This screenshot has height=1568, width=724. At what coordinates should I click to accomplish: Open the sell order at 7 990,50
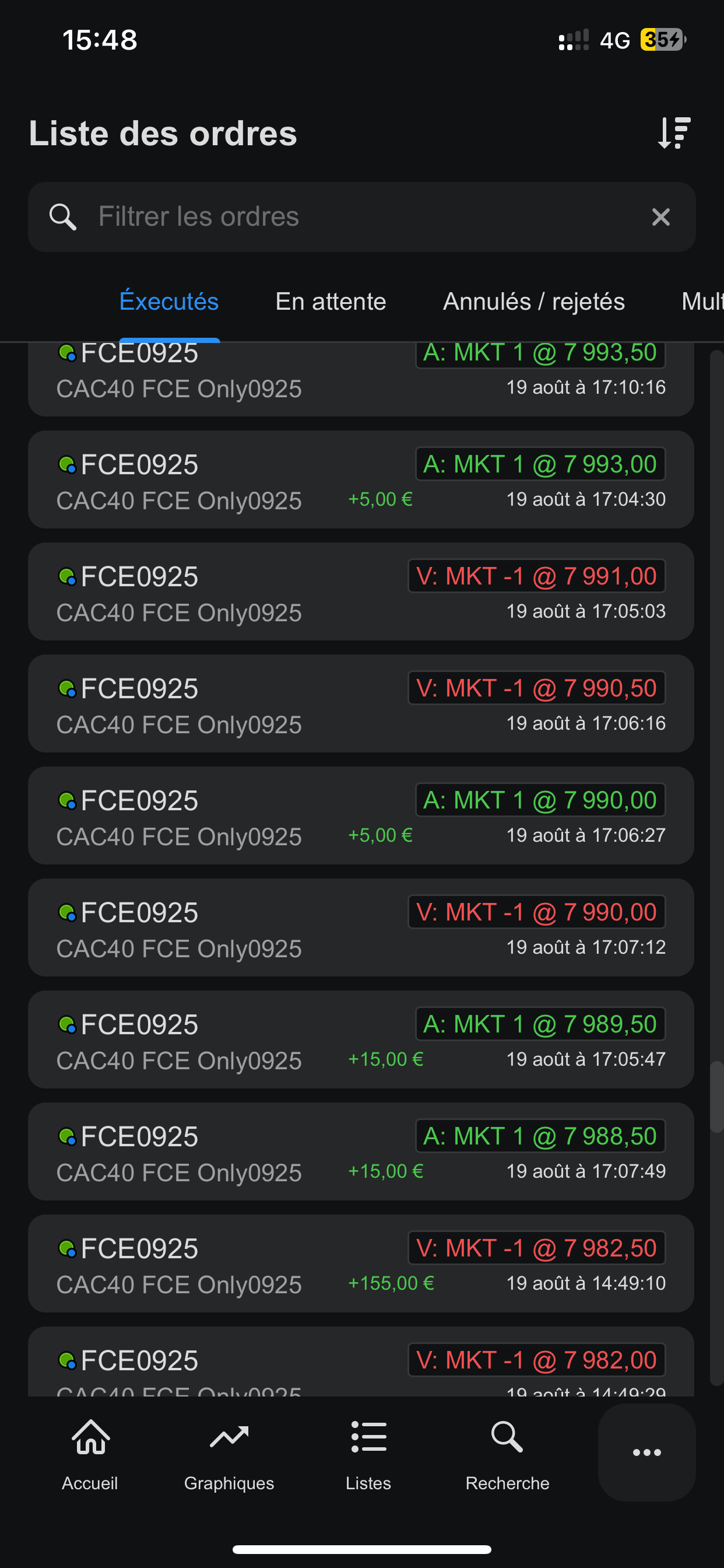(x=361, y=703)
